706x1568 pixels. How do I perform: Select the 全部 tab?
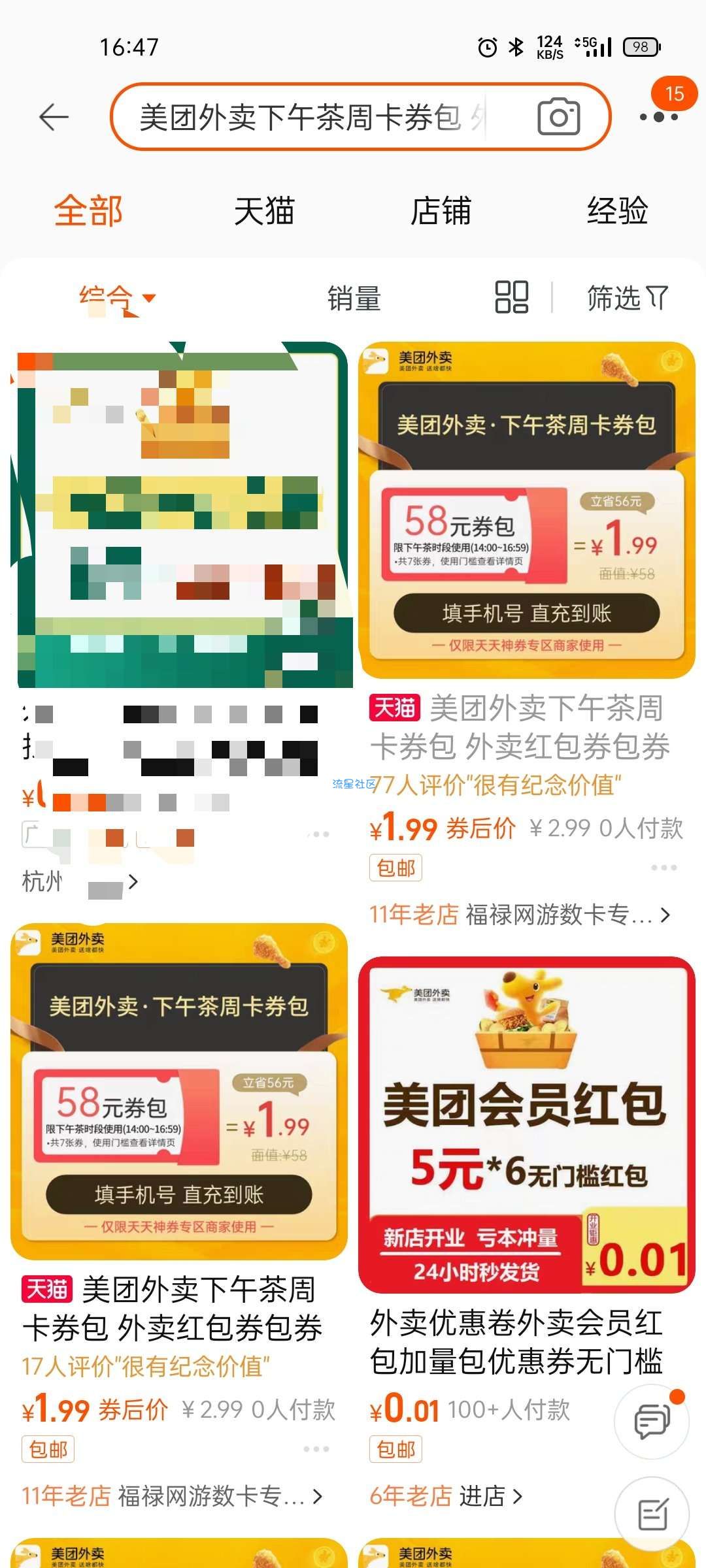point(88,211)
